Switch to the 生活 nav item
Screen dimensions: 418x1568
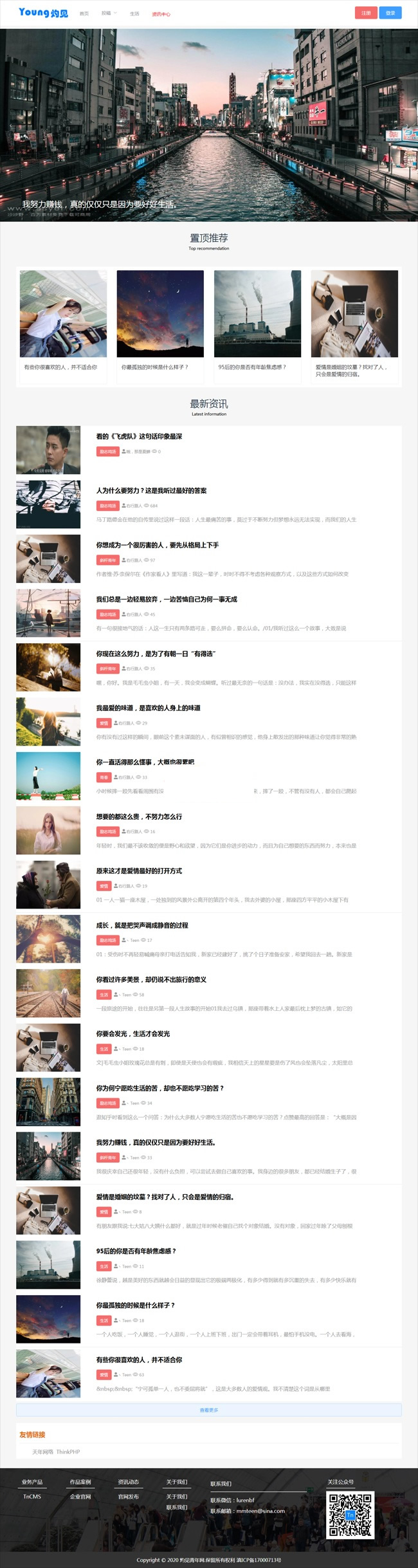click(x=134, y=14)
